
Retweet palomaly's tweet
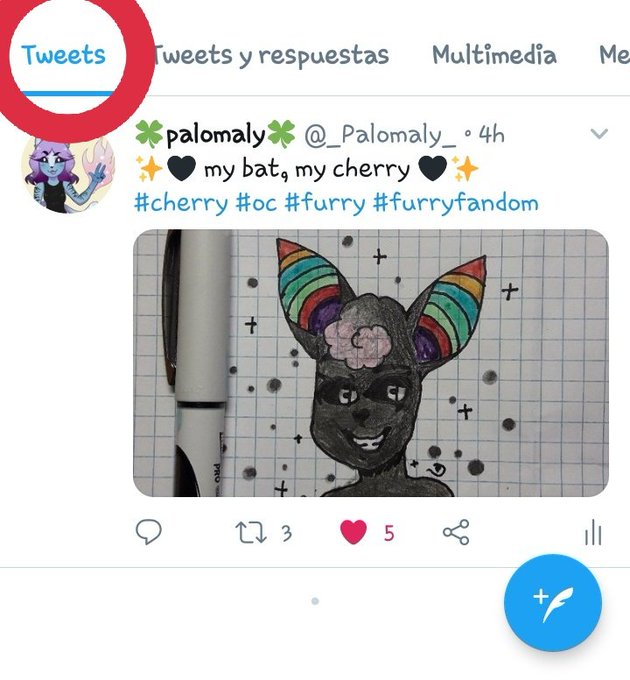click(x=251, y=533)
